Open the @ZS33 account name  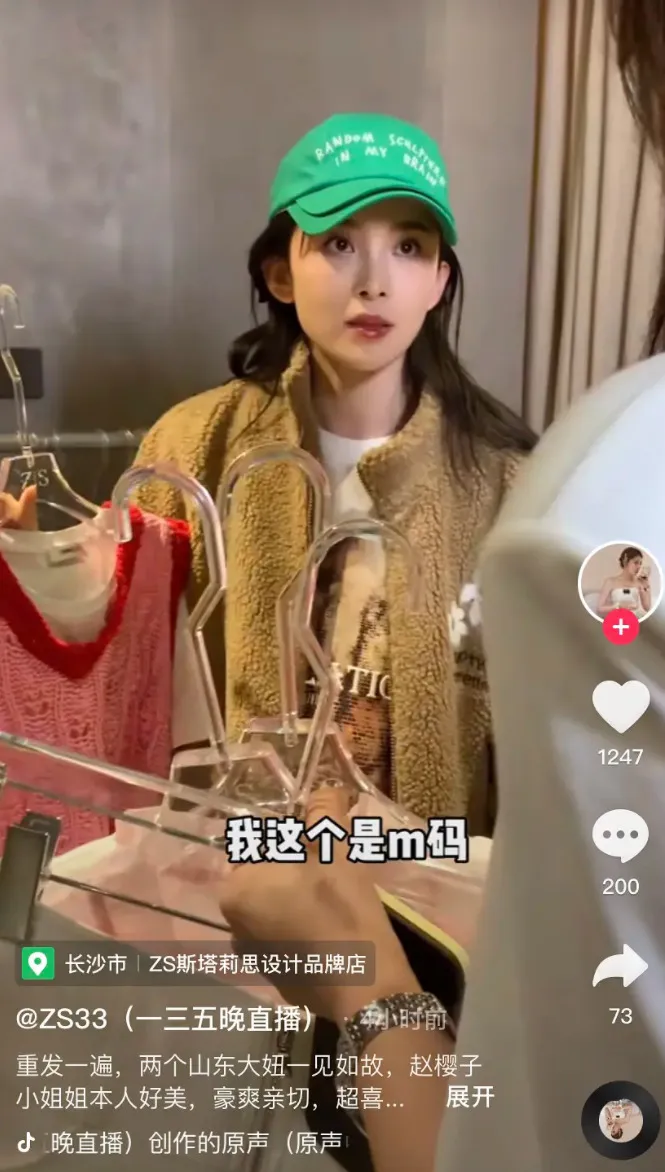pos(165,1019)
